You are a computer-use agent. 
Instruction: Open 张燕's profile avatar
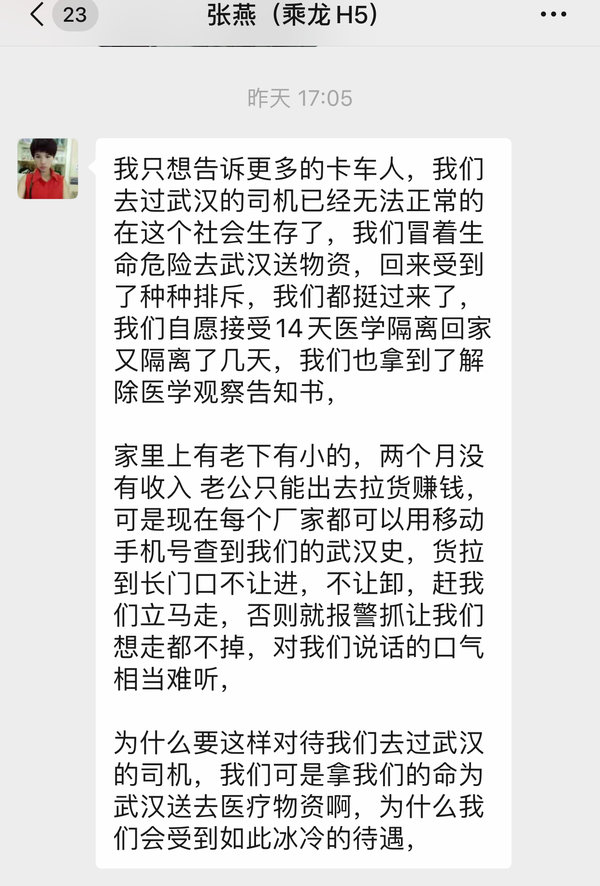pos(48,169)
